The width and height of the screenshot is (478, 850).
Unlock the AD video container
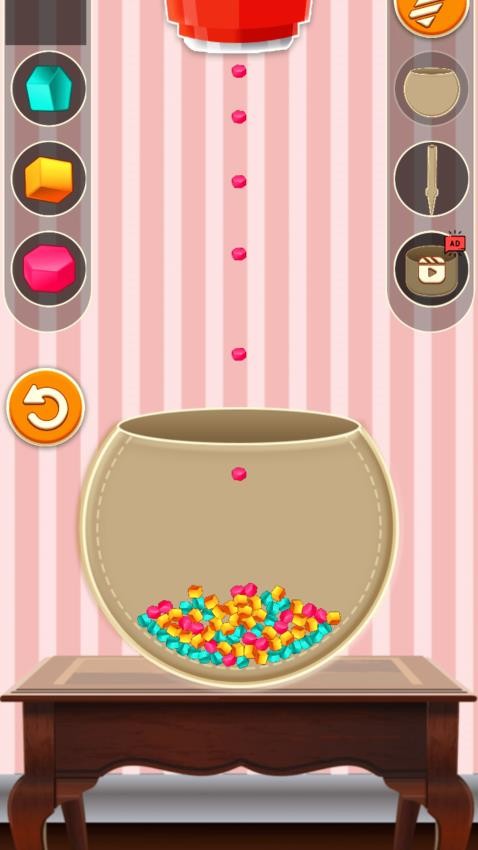click(431, 269)
